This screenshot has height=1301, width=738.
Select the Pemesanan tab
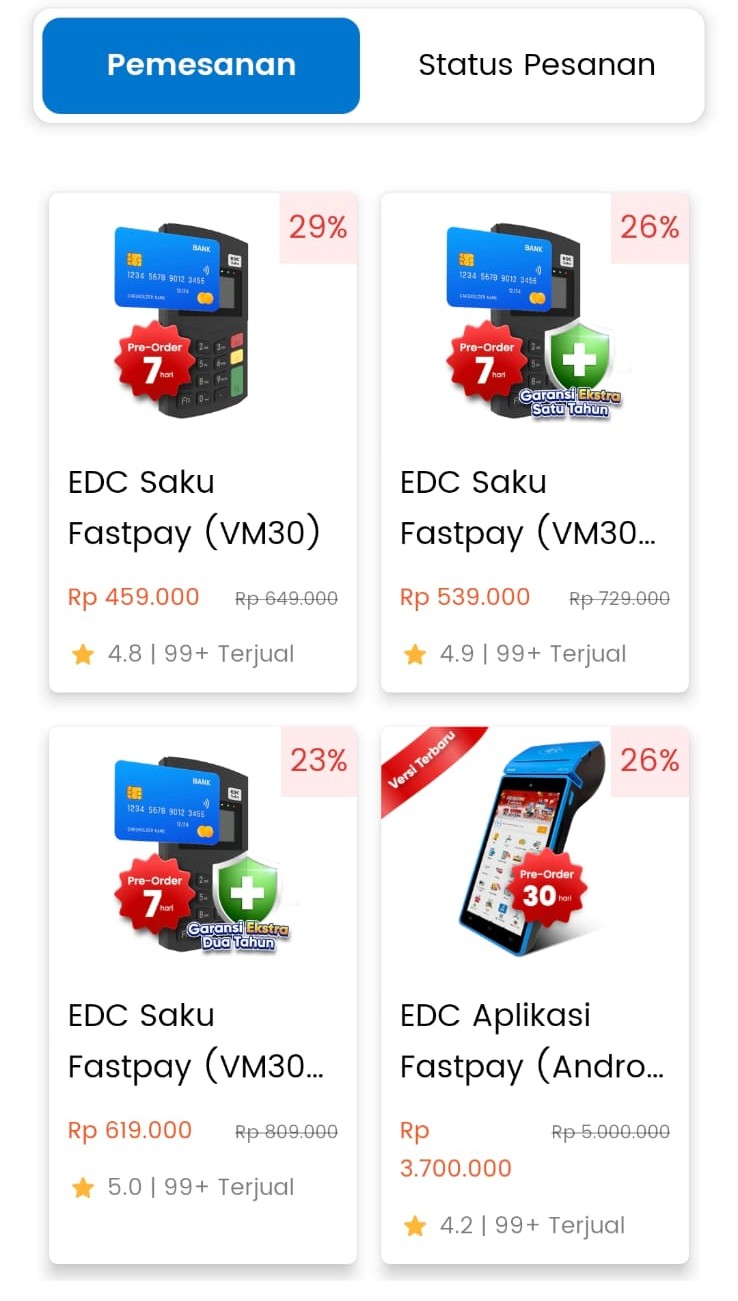point(200,64)
